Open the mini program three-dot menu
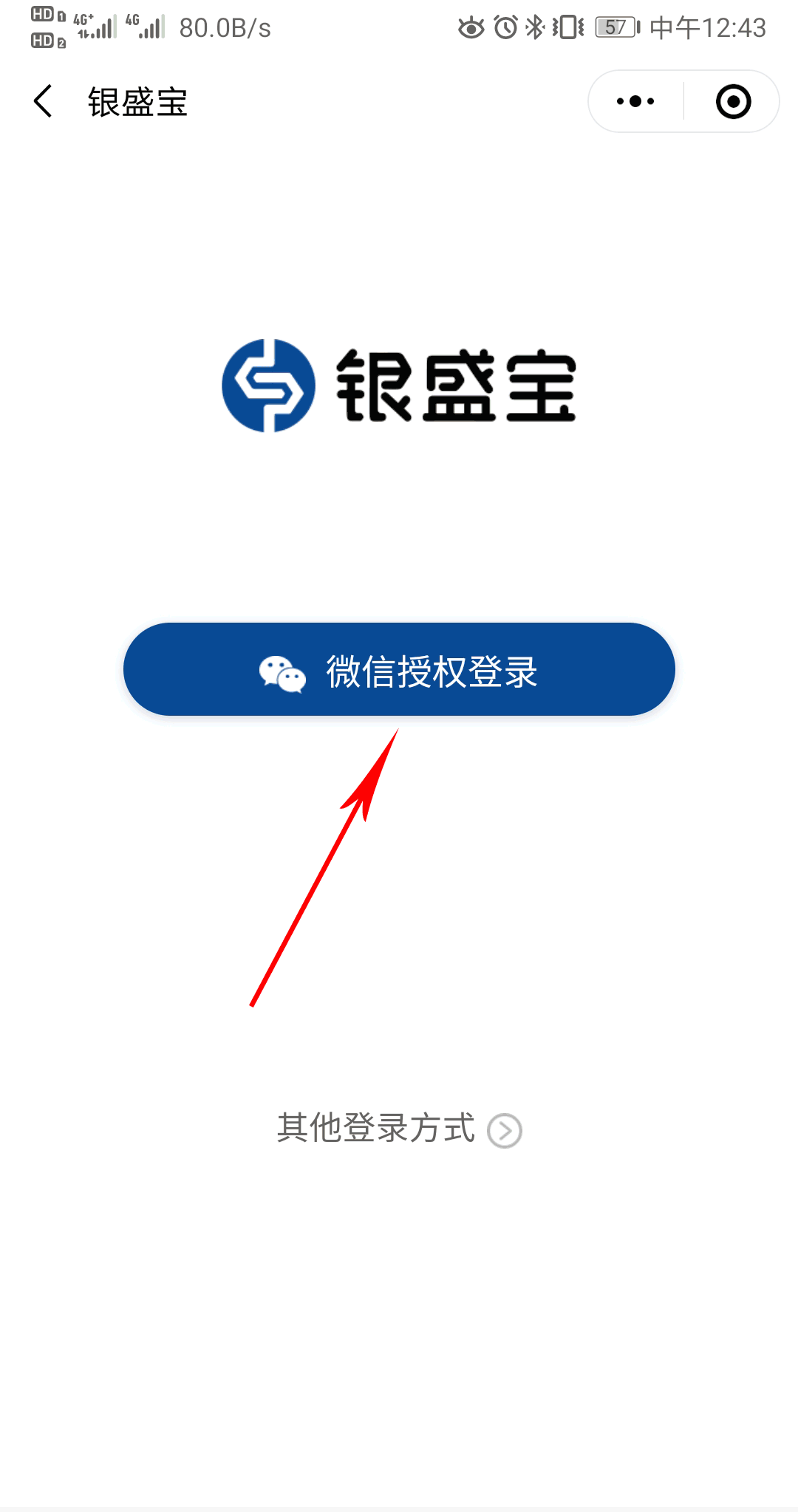Viewport: 798px width, 1512px height. point(635,101)
